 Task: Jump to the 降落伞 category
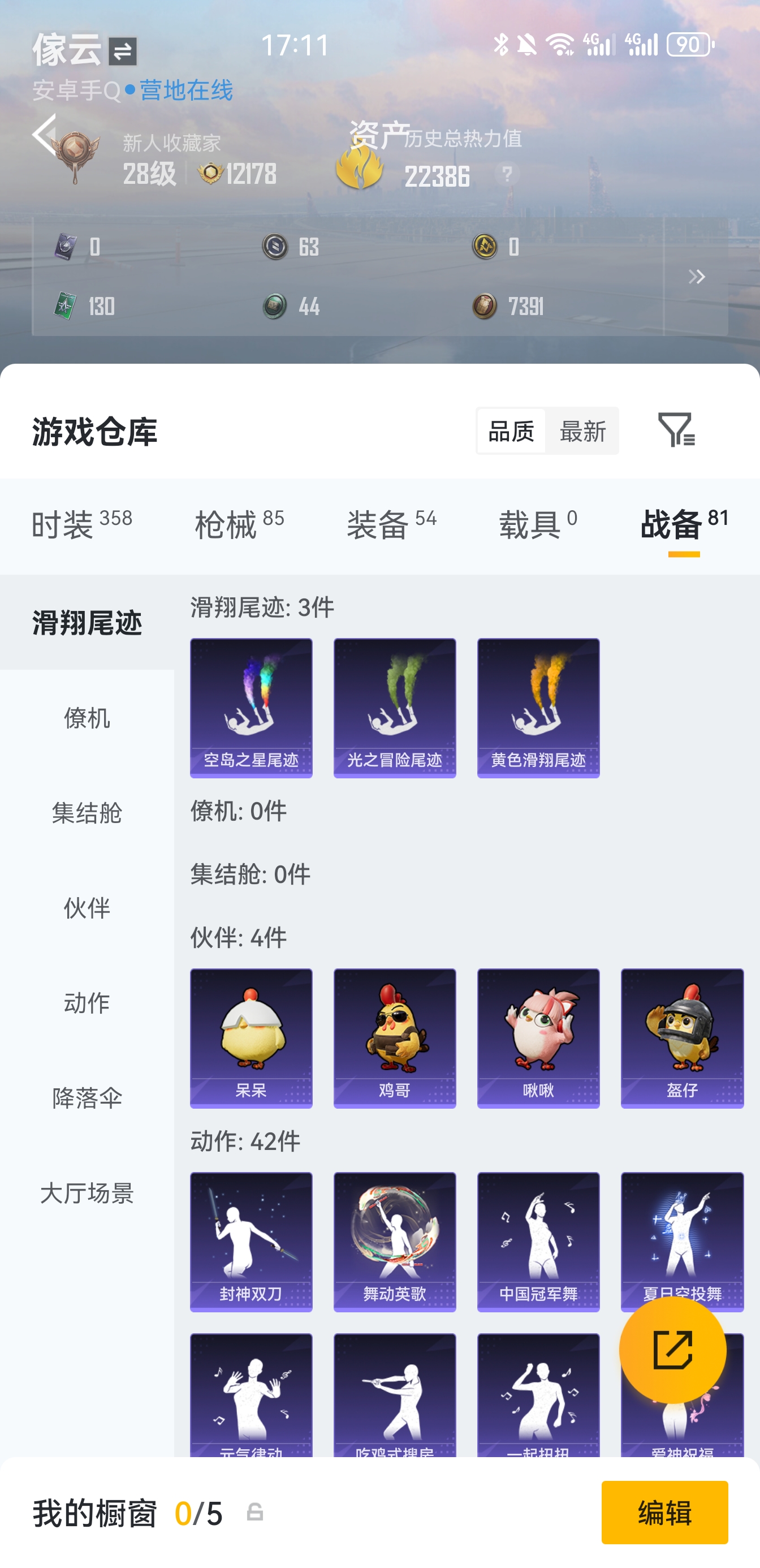87,1097
